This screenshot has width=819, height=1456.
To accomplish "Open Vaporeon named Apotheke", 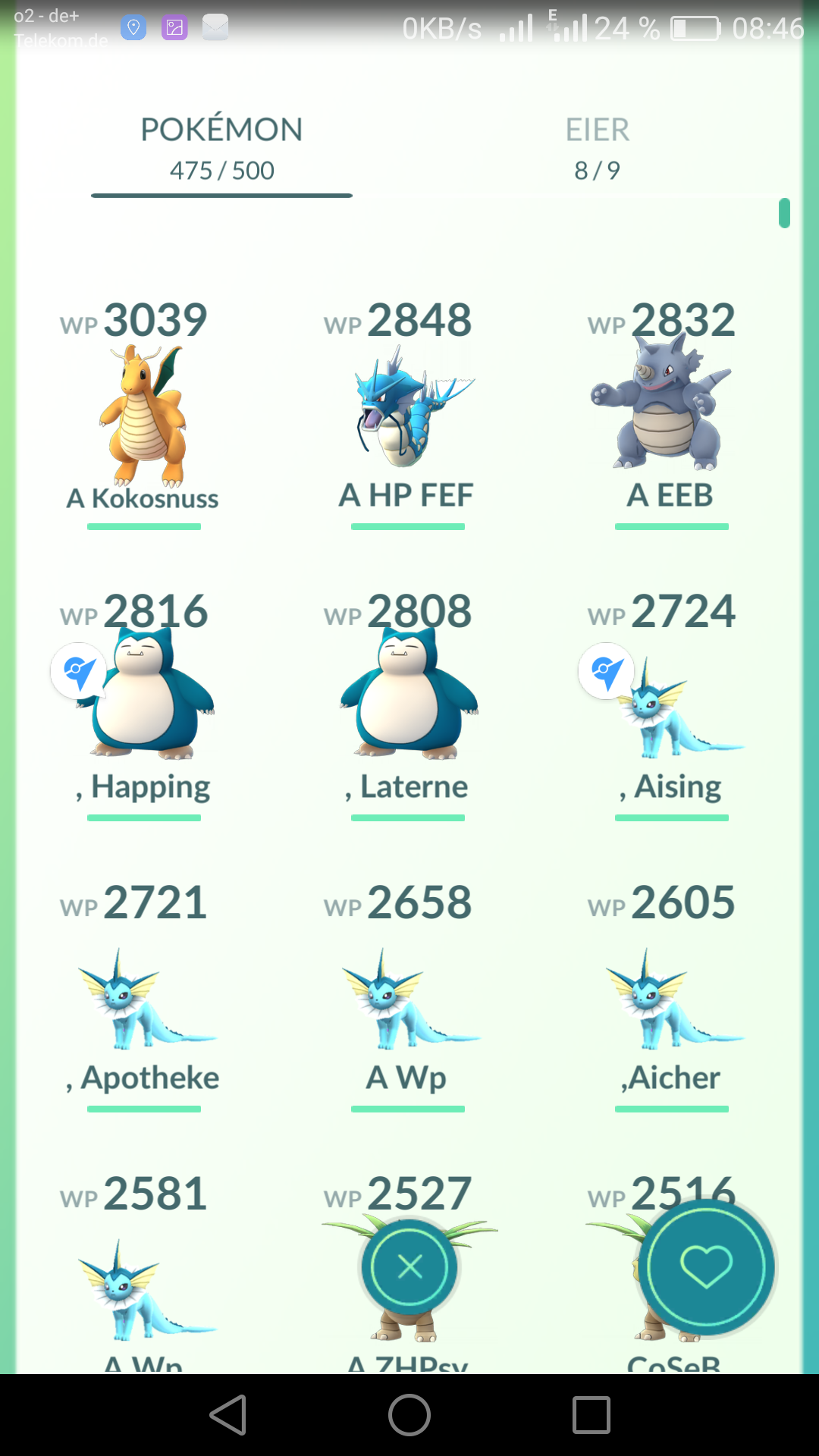I will click(144, 996).
